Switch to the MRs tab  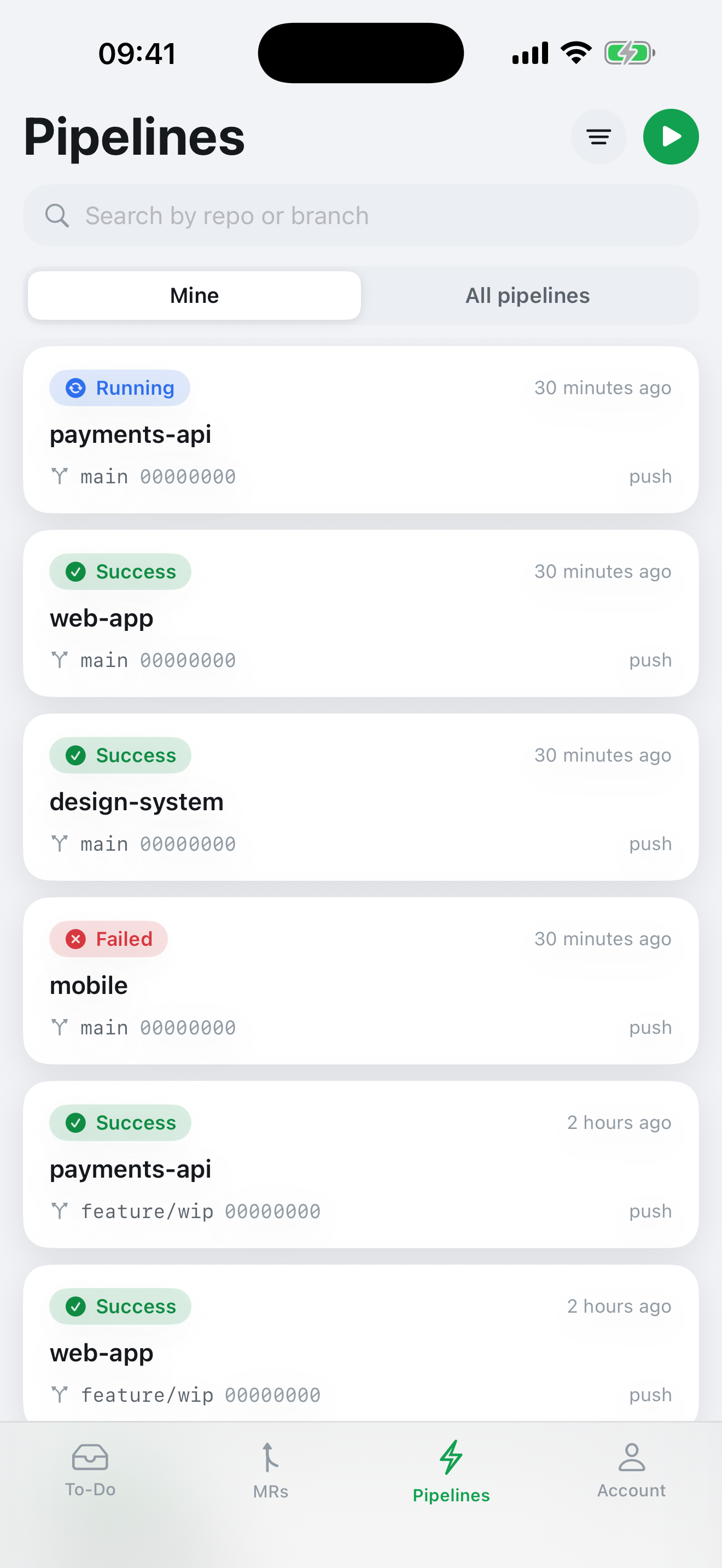pos(270,1471)
